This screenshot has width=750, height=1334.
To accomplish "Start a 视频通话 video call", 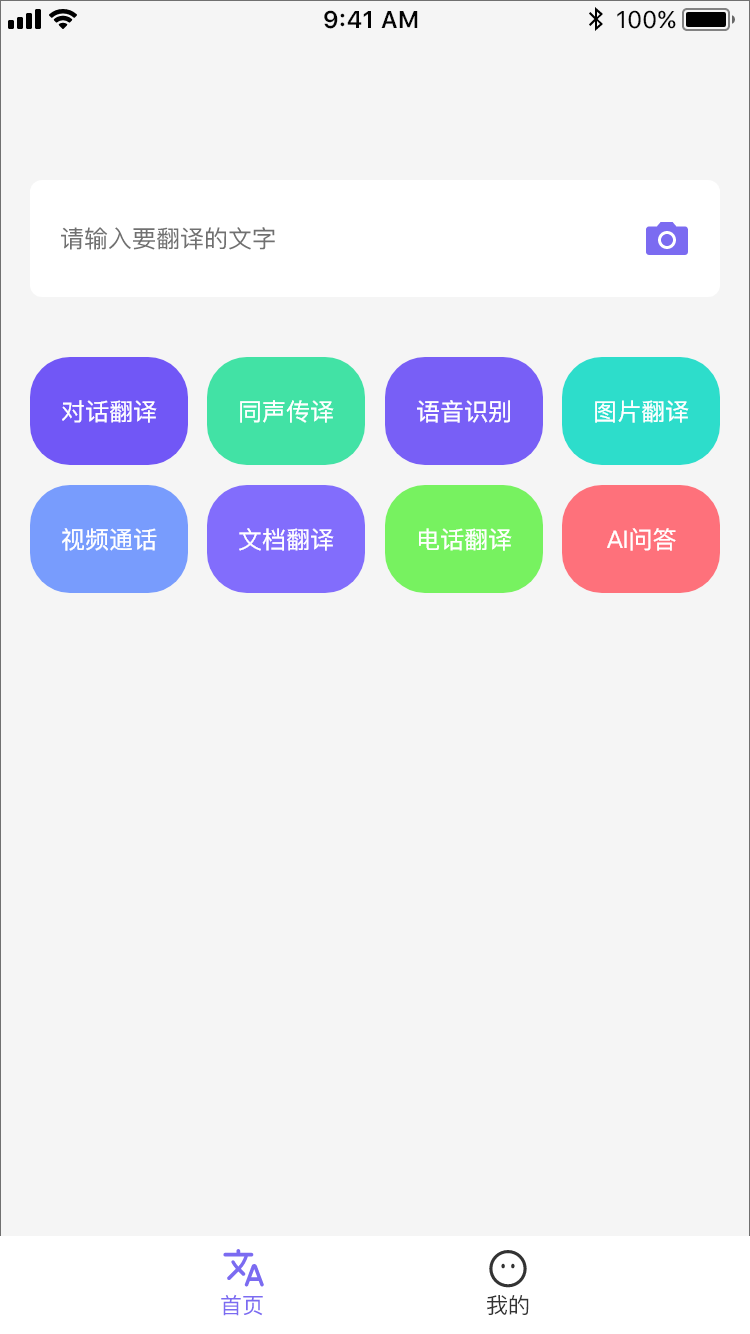I will (108, 538).
